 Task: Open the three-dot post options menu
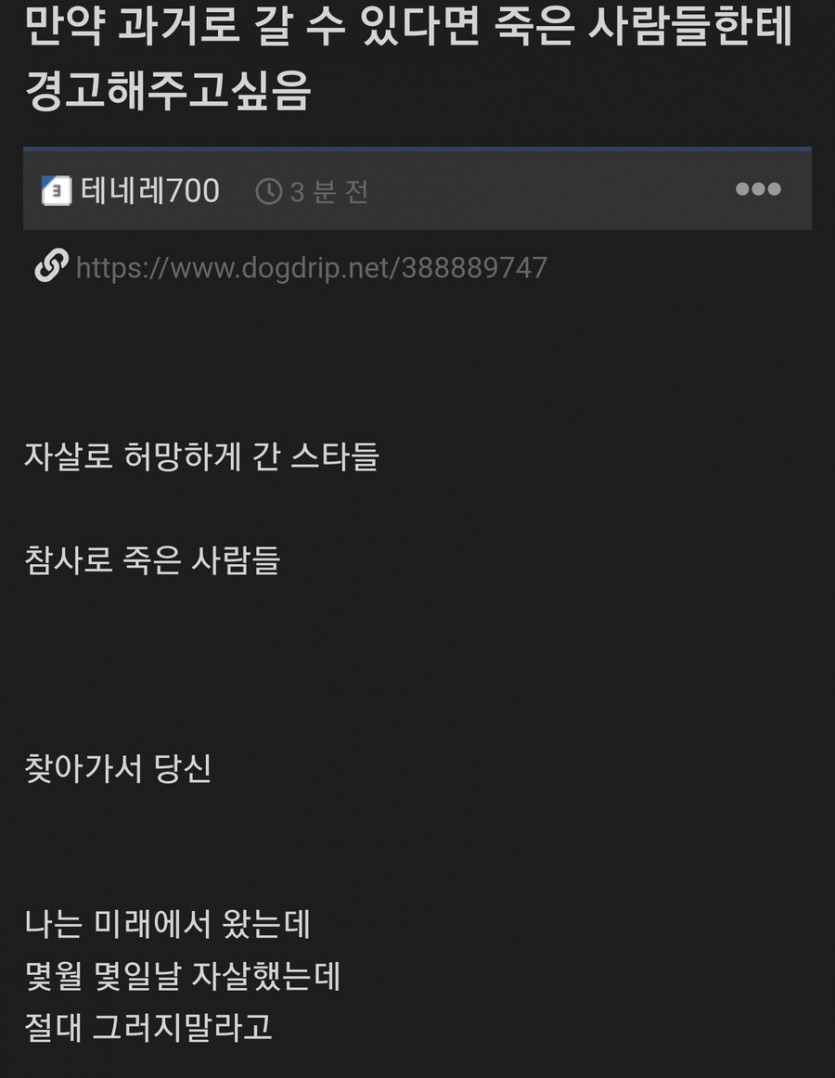pyautogui.click(x=758, y=190)
